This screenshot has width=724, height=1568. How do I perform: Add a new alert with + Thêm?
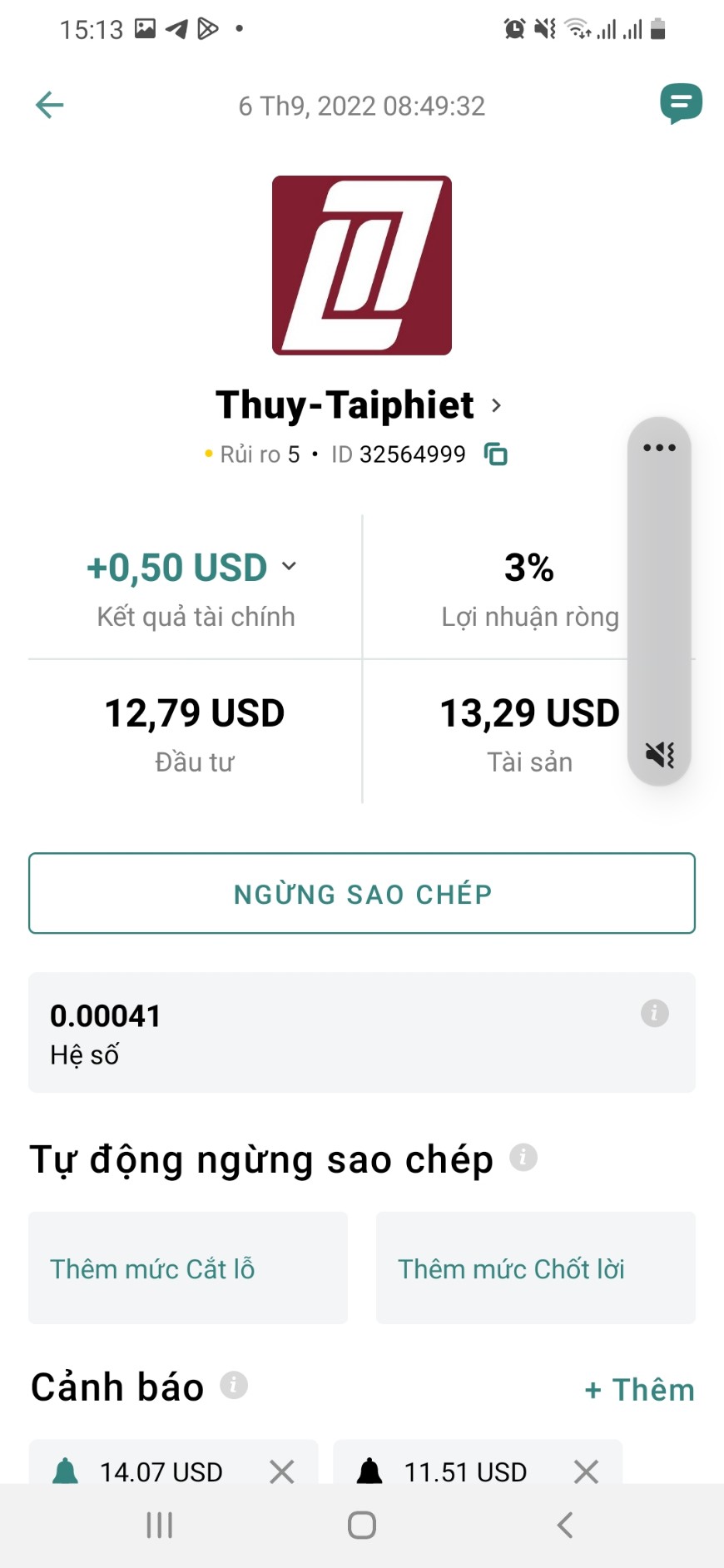pos(639,1390)
